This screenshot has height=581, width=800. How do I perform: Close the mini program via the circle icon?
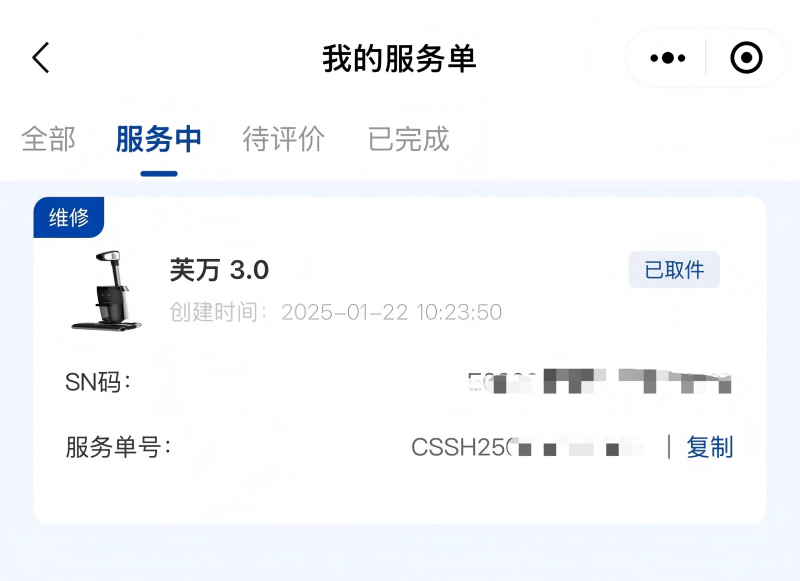coord(746,58)
